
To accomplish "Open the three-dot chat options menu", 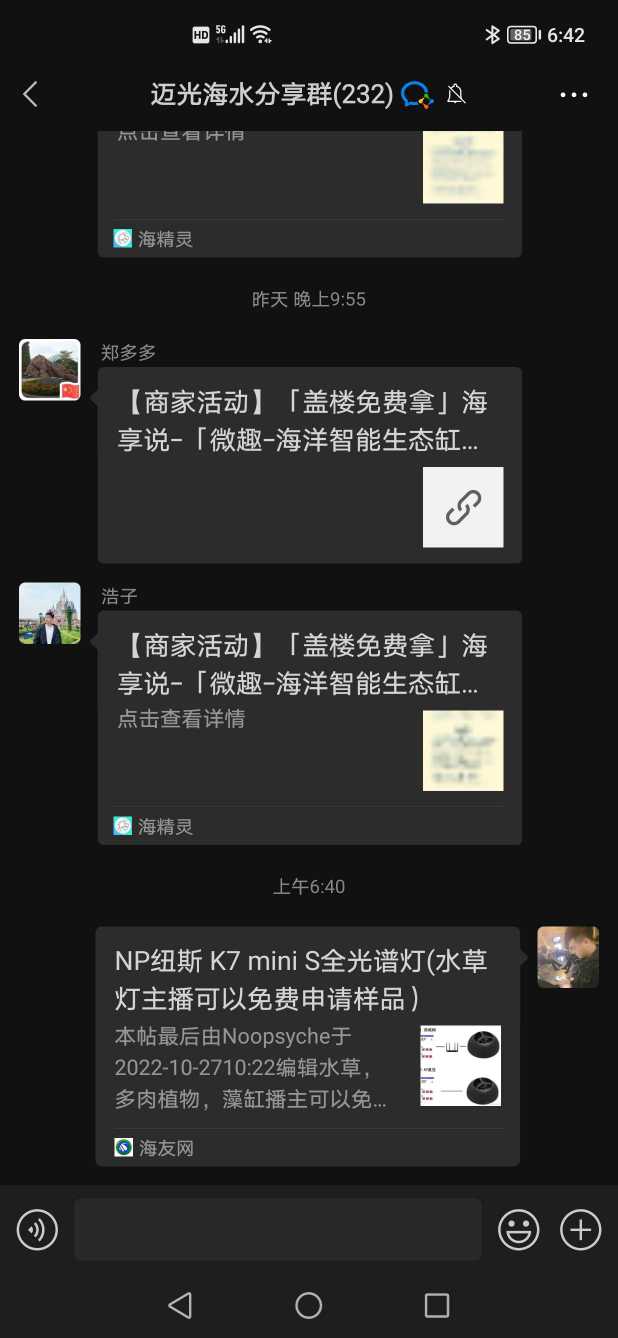I will [574, 95].
